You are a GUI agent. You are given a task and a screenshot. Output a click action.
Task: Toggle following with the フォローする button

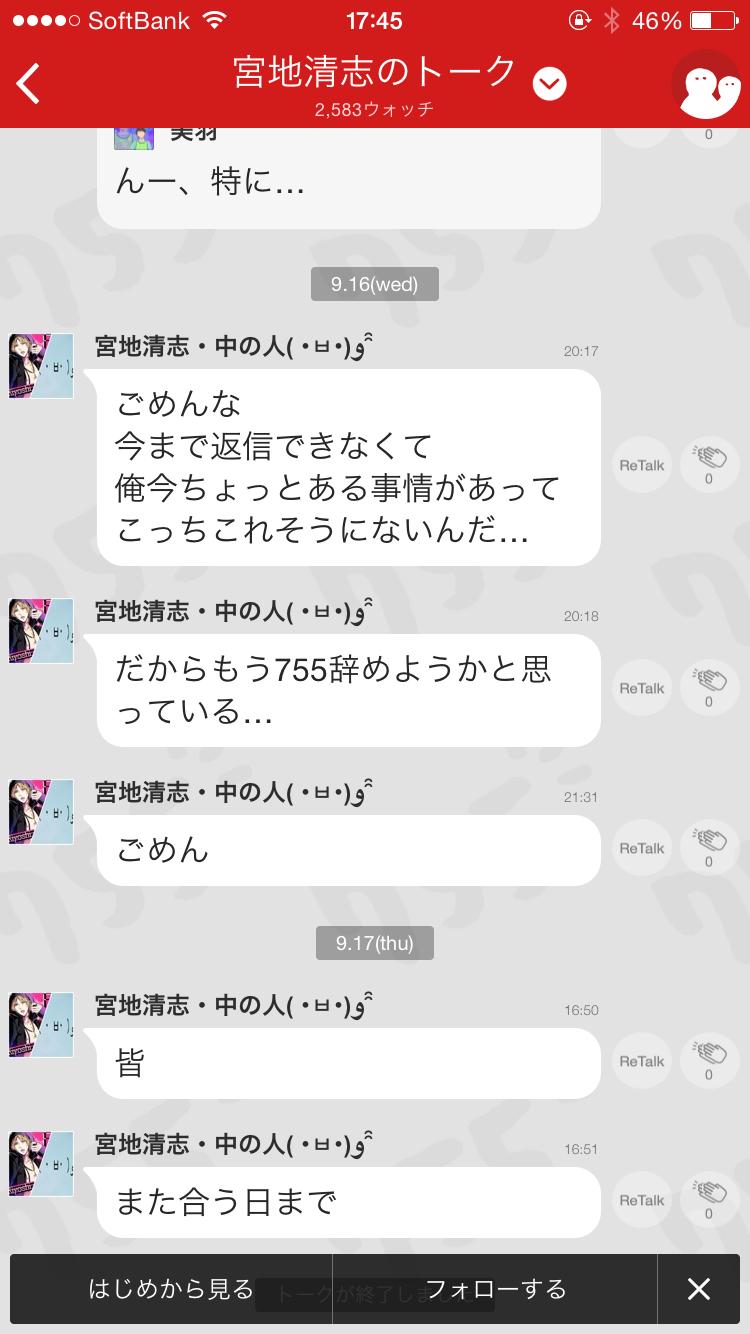[x=497, y=1289]
